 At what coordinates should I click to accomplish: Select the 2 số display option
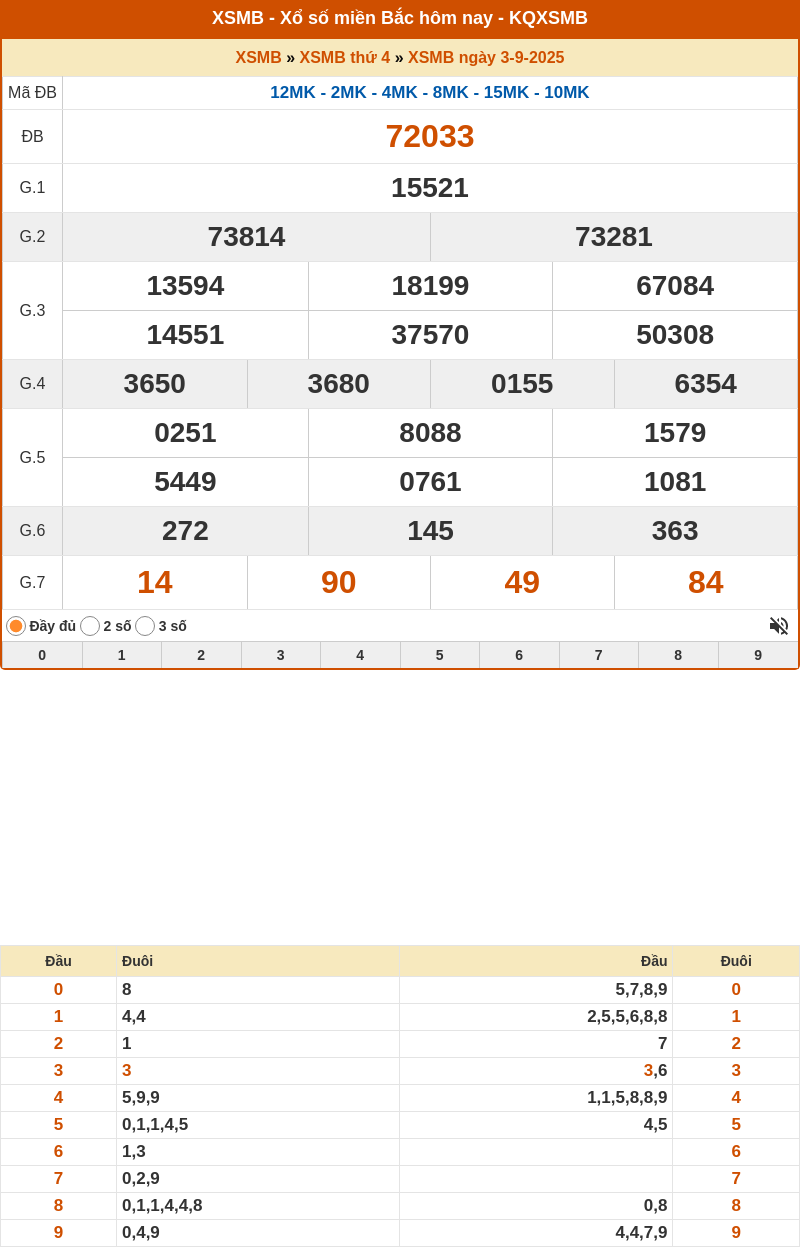(90, 626)
